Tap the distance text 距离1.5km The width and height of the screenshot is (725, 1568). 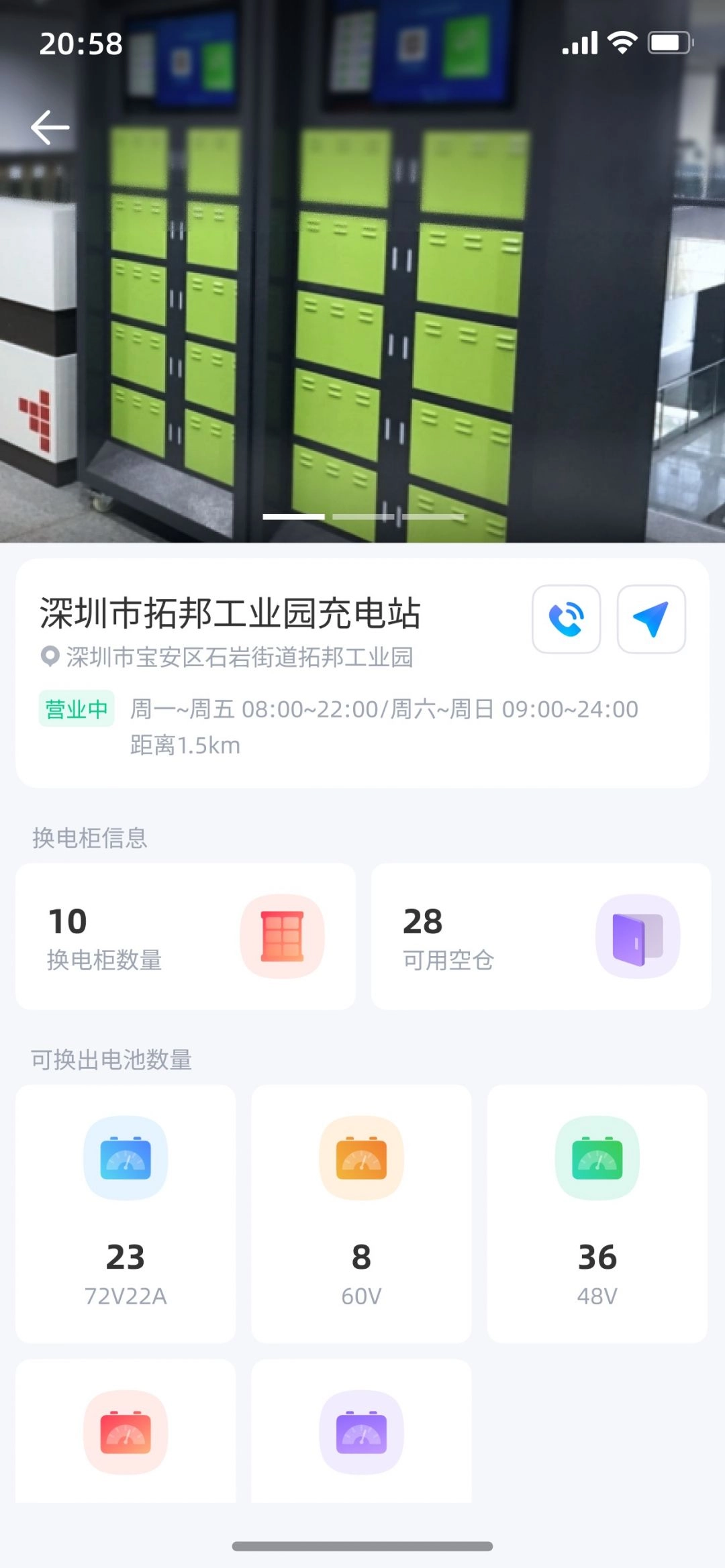[x=185, y=745]
